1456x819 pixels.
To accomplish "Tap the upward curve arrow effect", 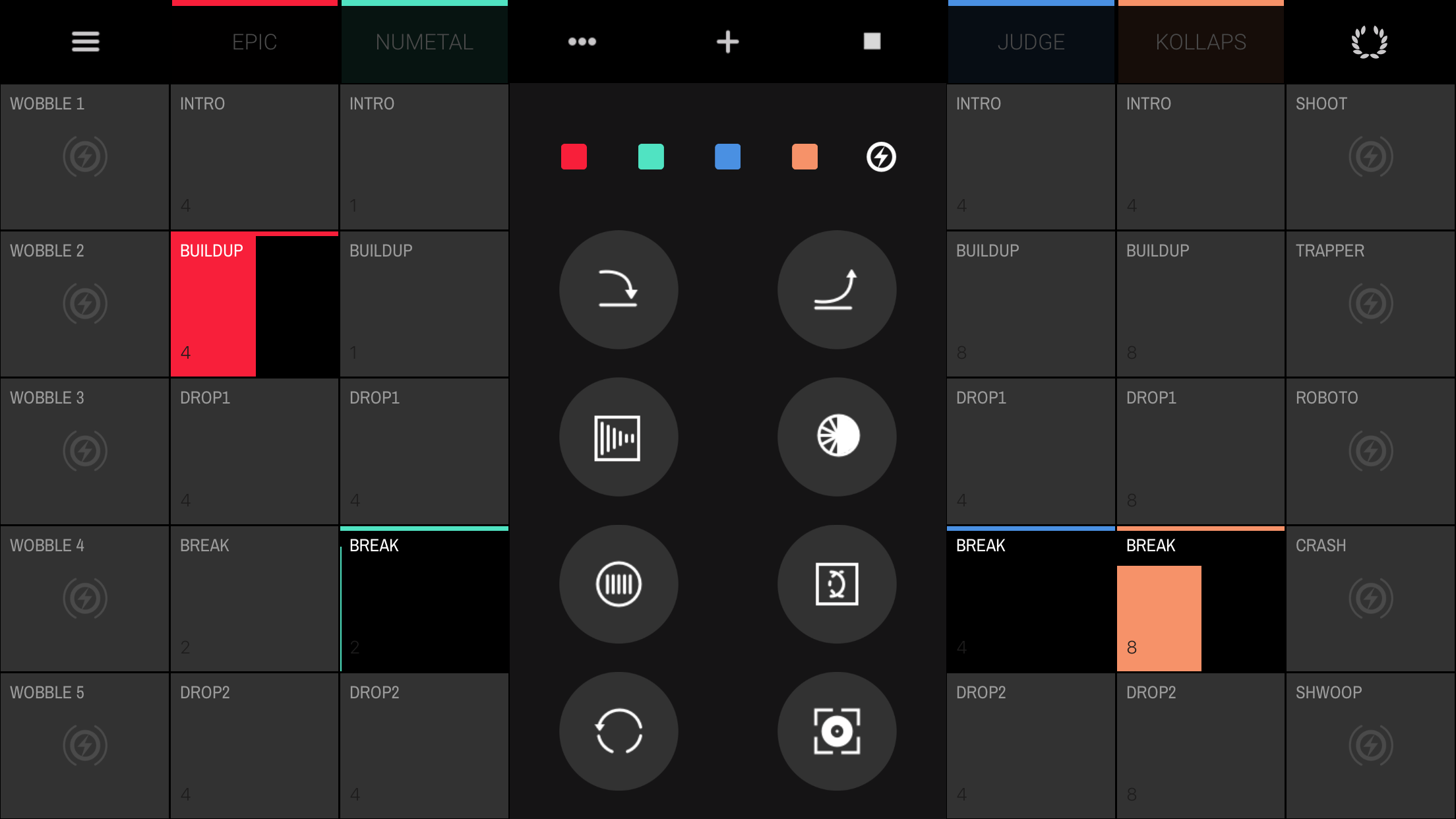I will [x=836, y=289].
